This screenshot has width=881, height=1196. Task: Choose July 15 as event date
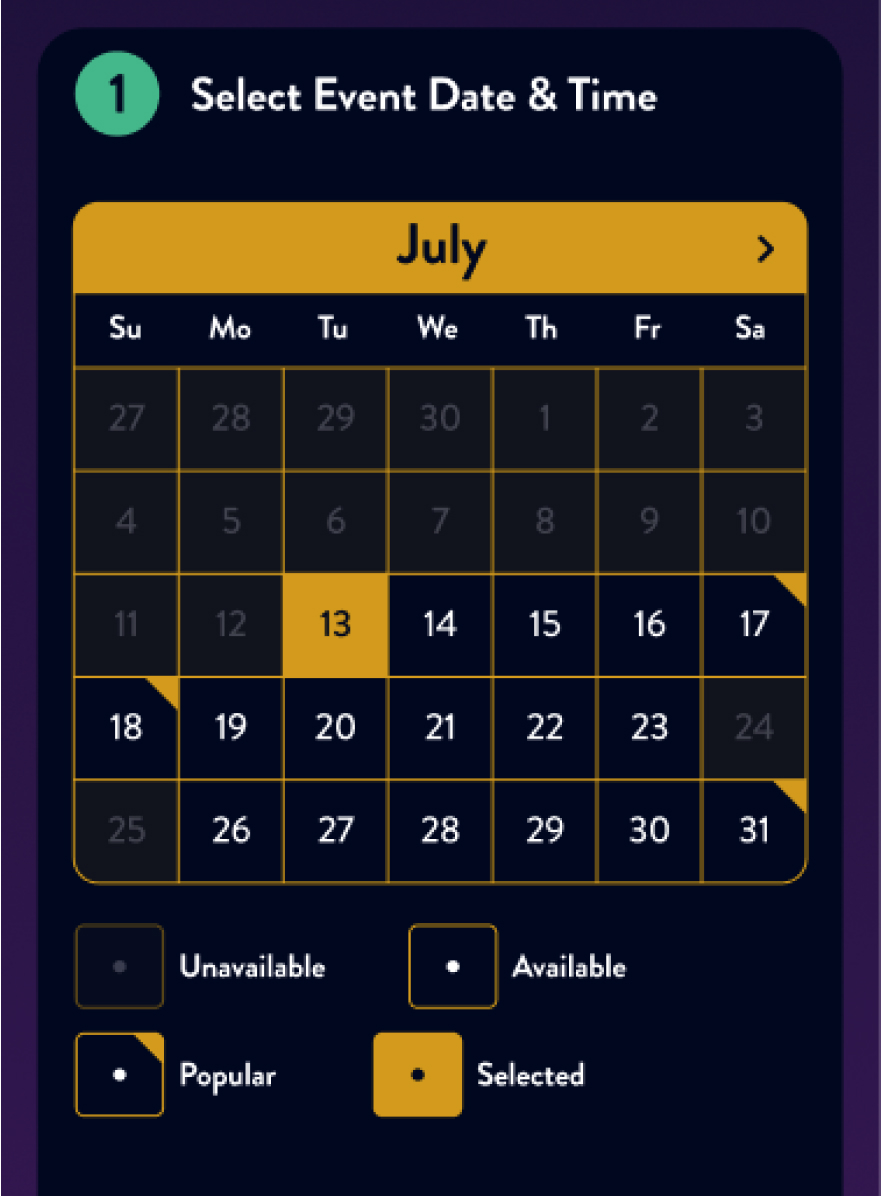click(x=544, y=625)
